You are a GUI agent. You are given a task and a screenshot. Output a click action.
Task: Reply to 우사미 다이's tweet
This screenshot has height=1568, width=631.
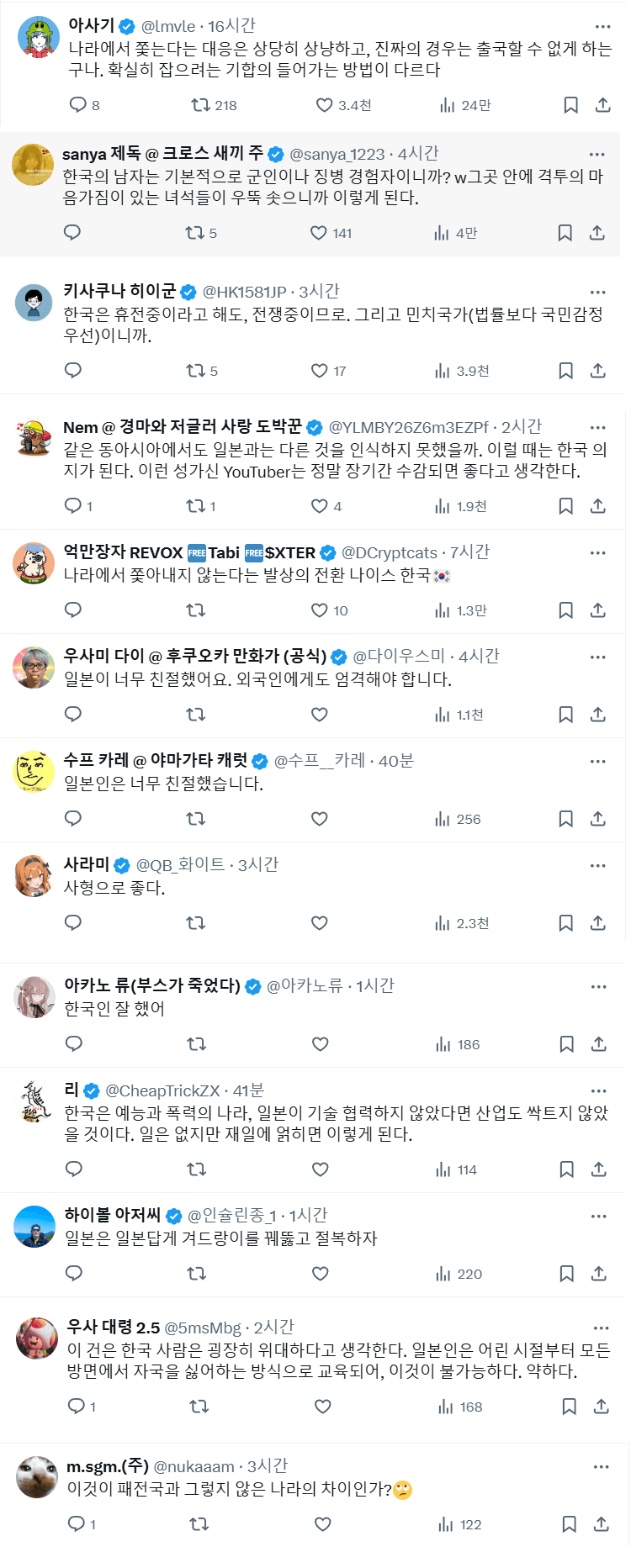coord(73,715)
